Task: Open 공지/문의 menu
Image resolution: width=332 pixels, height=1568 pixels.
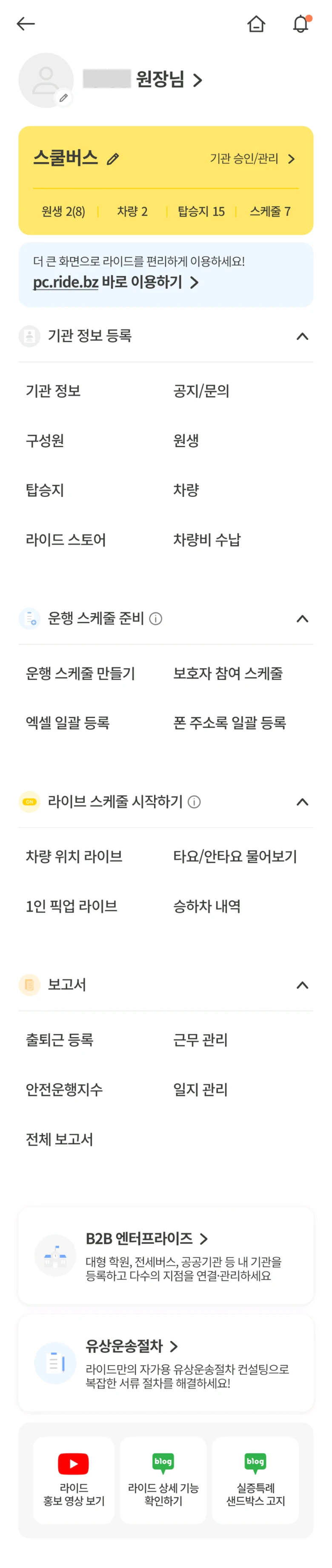Action: (201, 391)
